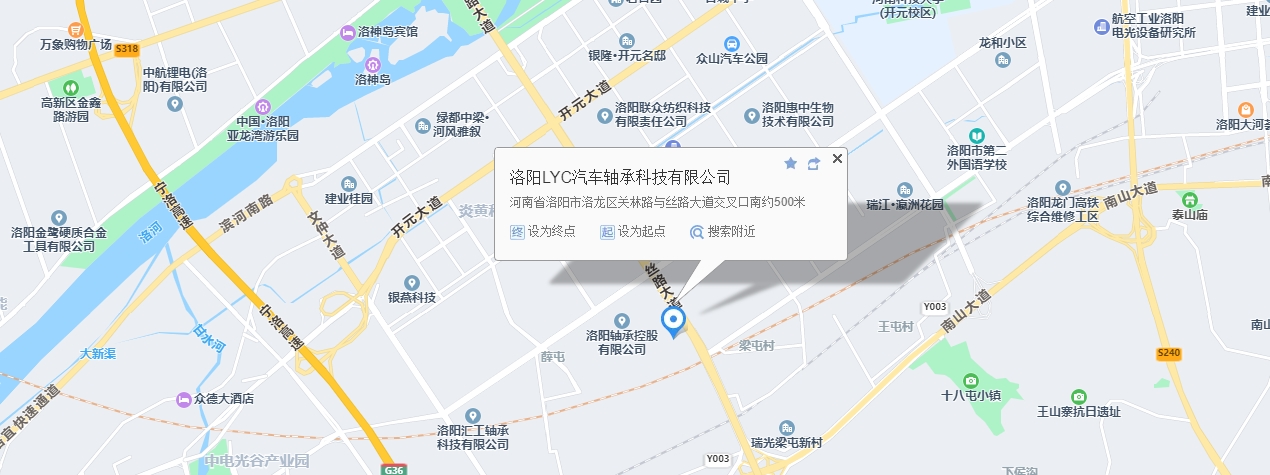Screen dimensions: 1270x475
Task: Open the 洛阳轴承控股有限公司 map point
Action: pyautogui.click(x=622, y=319)
